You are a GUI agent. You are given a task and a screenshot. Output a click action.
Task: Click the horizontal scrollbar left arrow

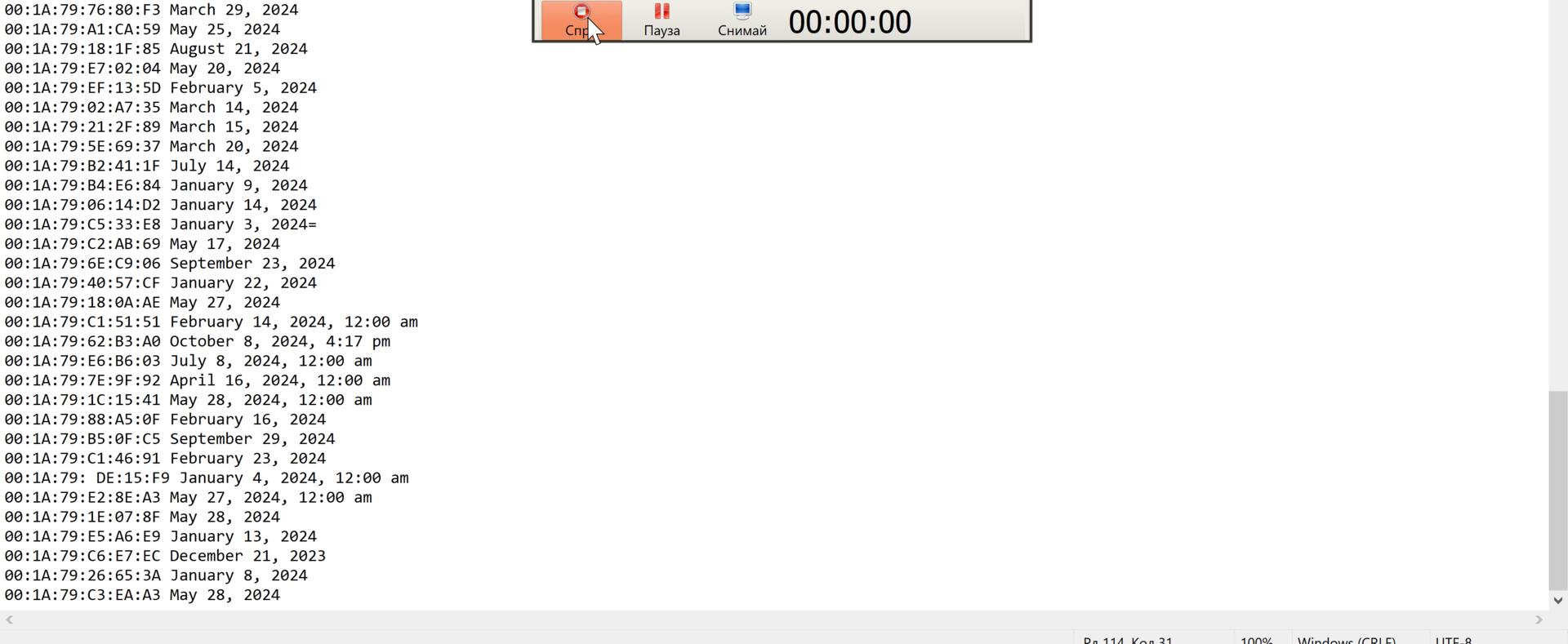[10, 620]
